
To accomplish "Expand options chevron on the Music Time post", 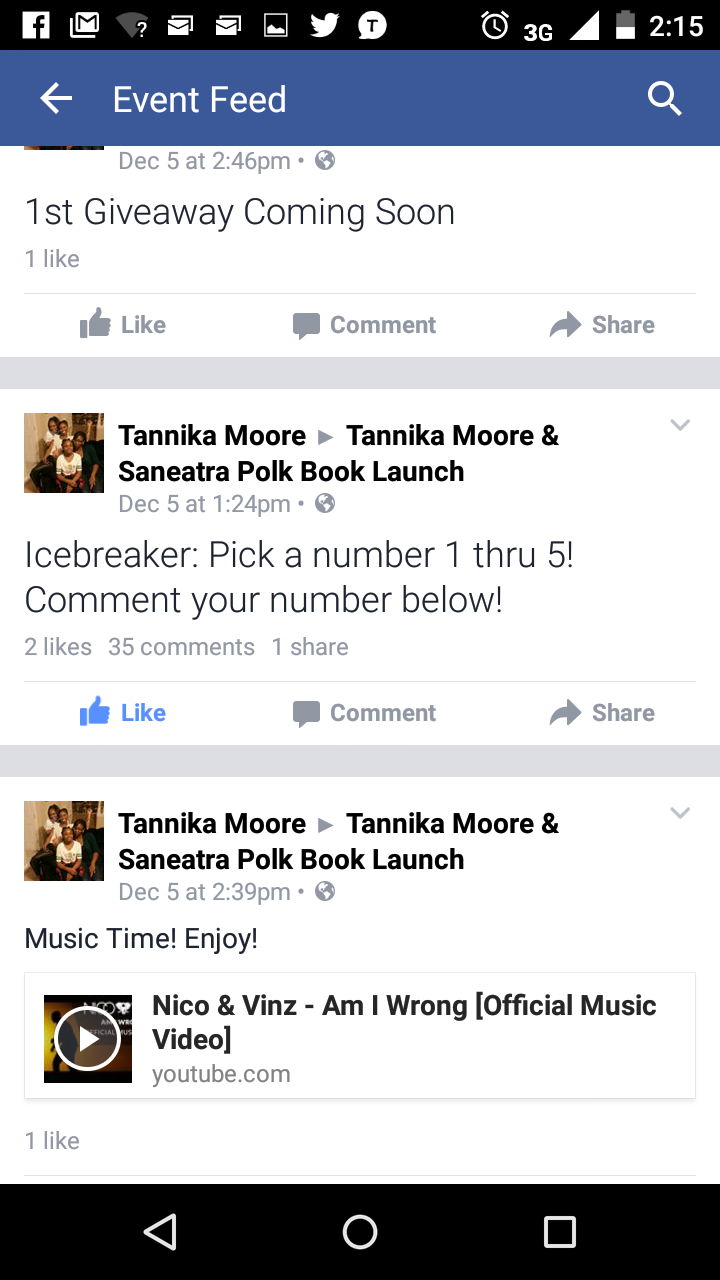I will click(x=680, y=813).
